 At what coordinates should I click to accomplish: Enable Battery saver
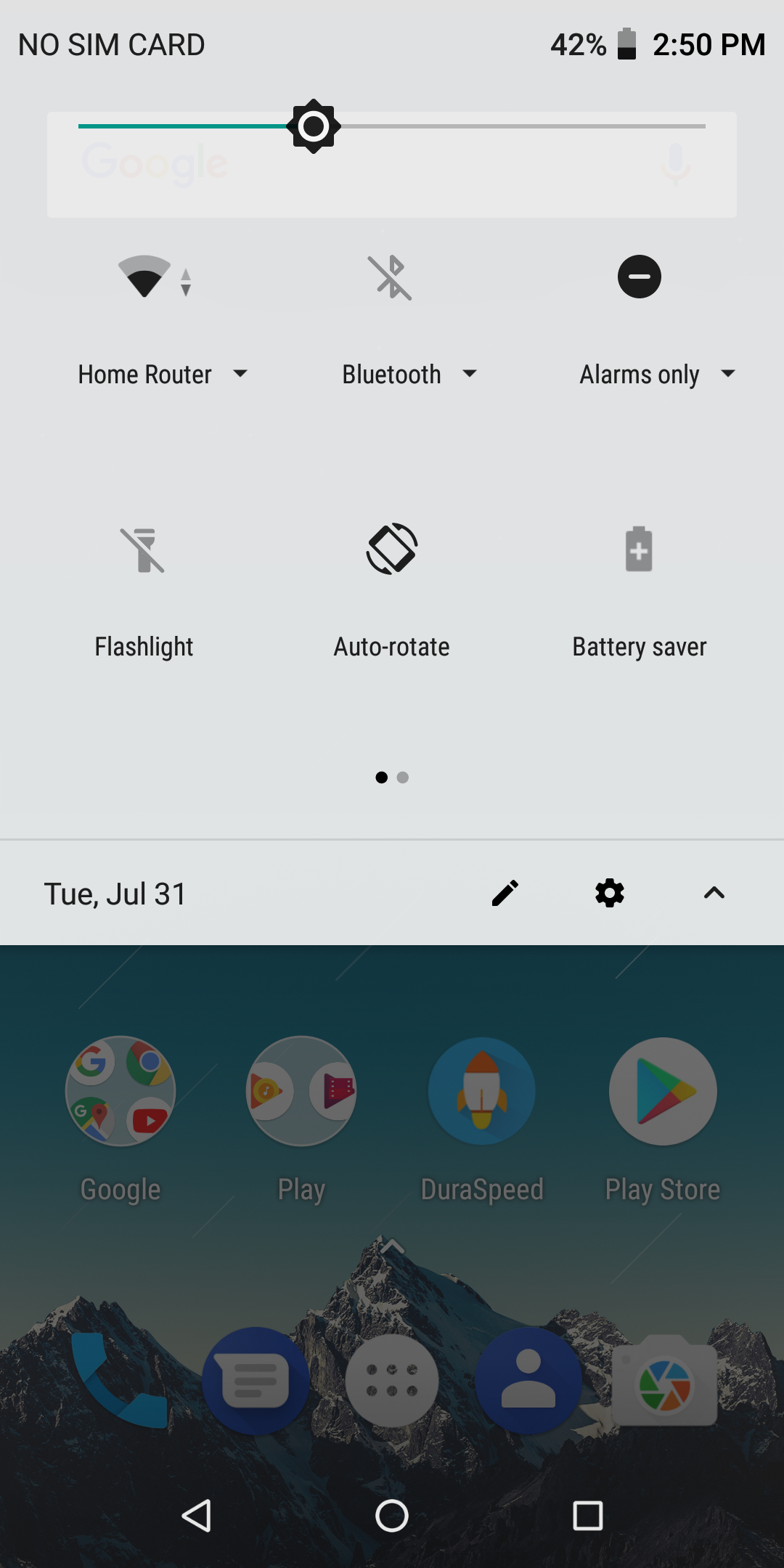pyautogui.click(x=639, y=549)
